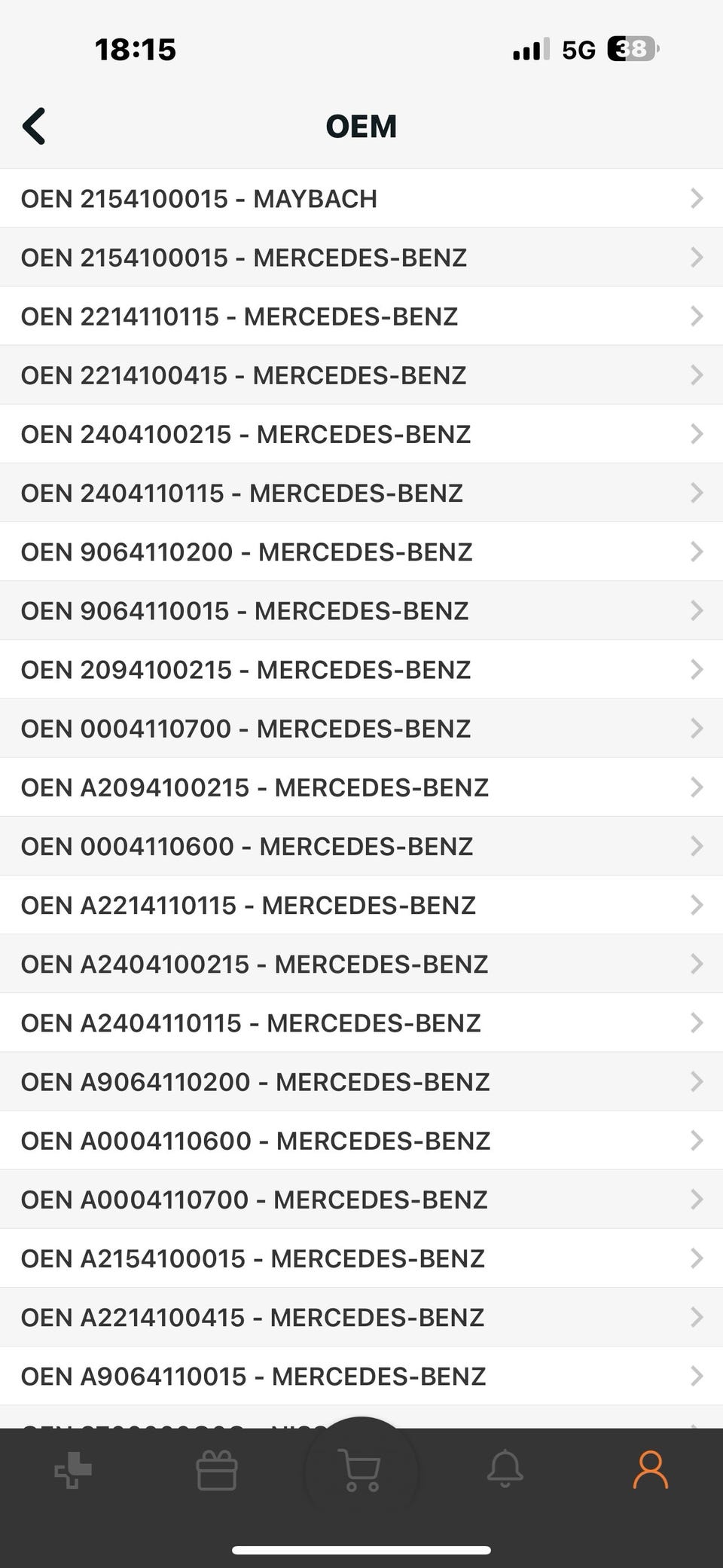723x1568 pixels.
Task: Open the shopping cart
Action: click(x=361, y=1470)
